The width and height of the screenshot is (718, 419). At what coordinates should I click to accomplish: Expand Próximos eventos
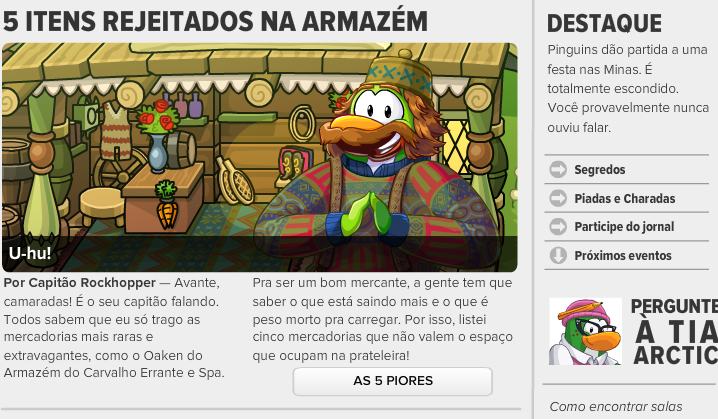click(622, 255)
